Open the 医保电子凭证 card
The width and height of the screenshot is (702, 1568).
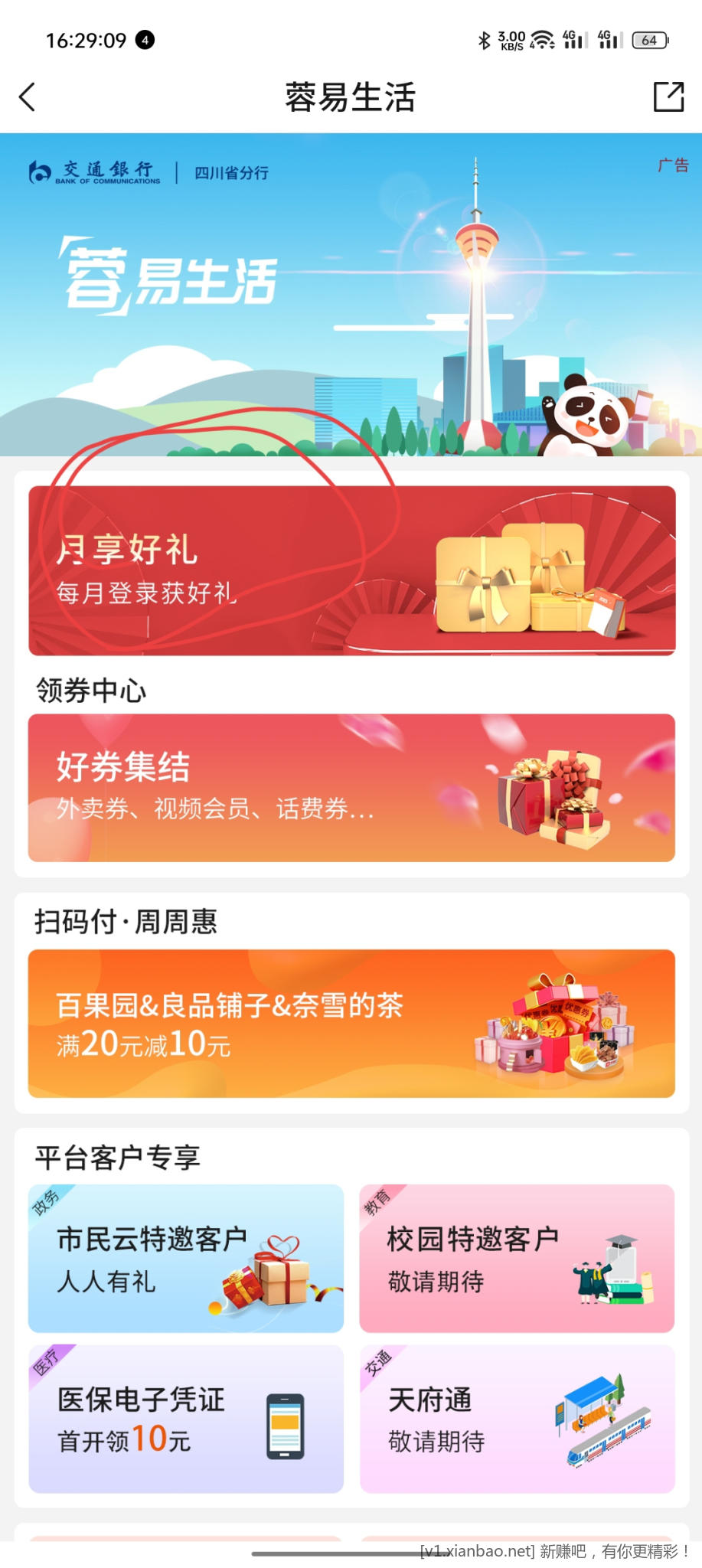(x=186, y=1419)
